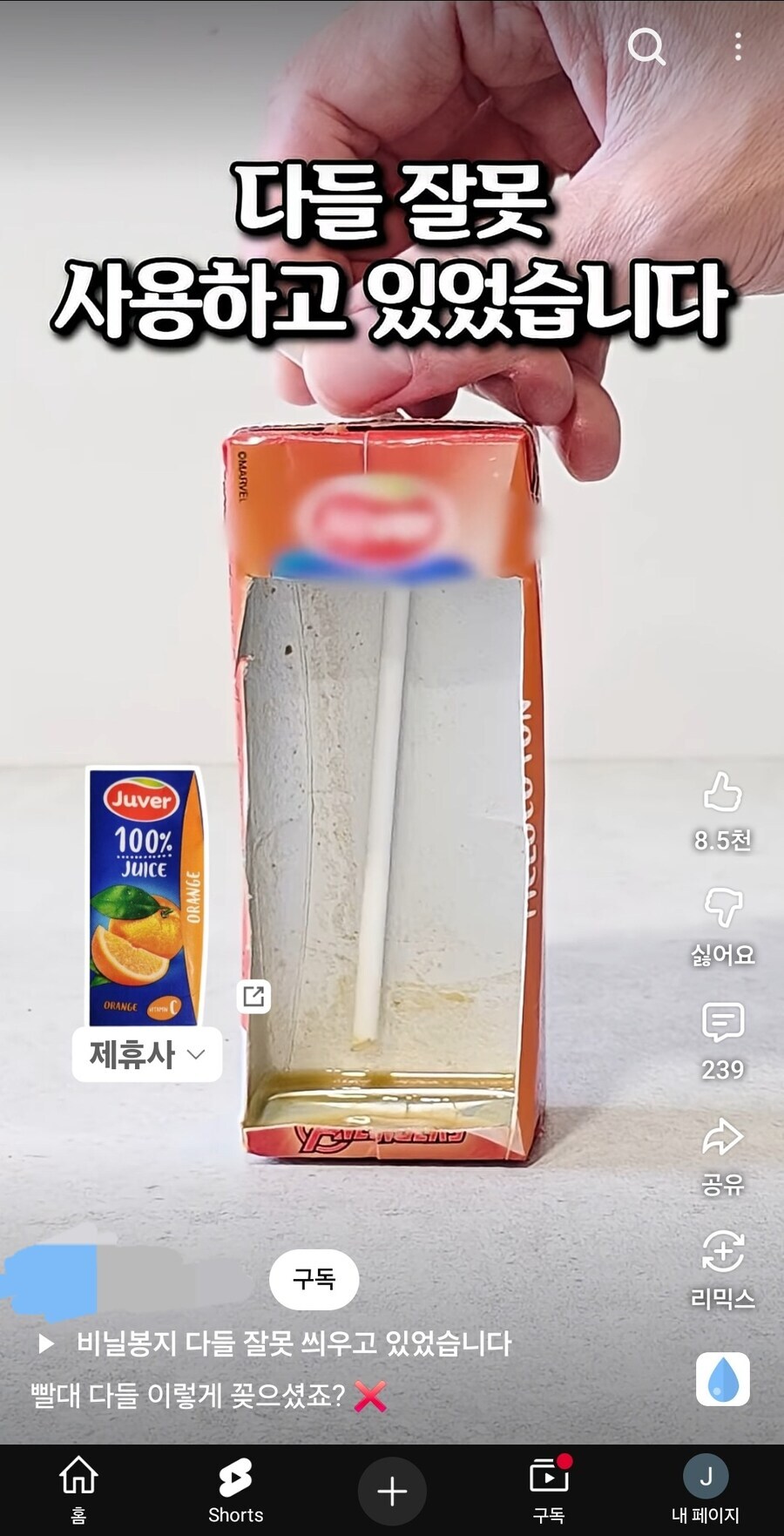Open the comments on this Short
This screenshot has height=1536, width=784.
click(722, 1022)
